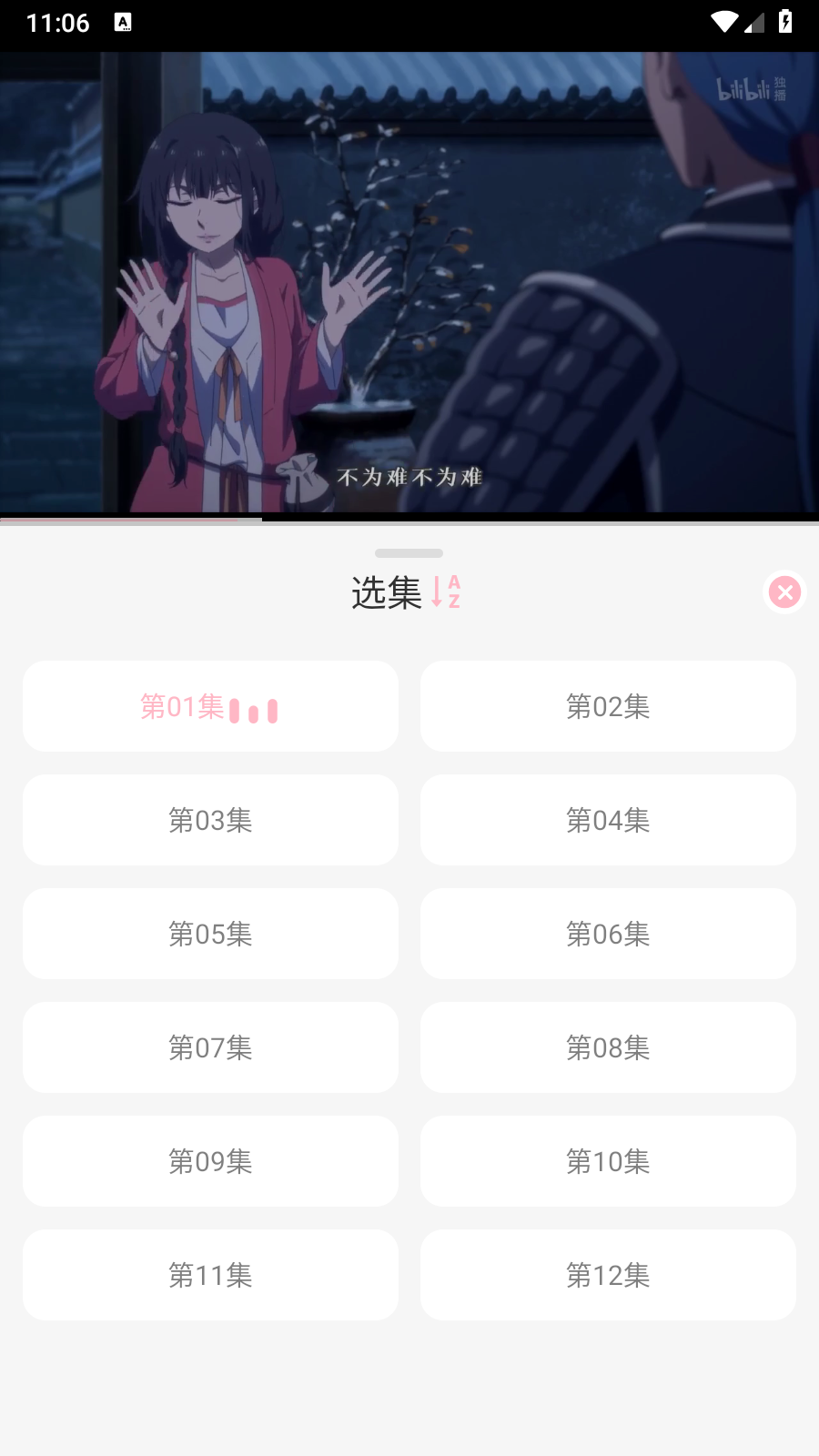819x1456 pixels.
Task: Toggle the episode sort order icon
Action: tap(446, 592)
